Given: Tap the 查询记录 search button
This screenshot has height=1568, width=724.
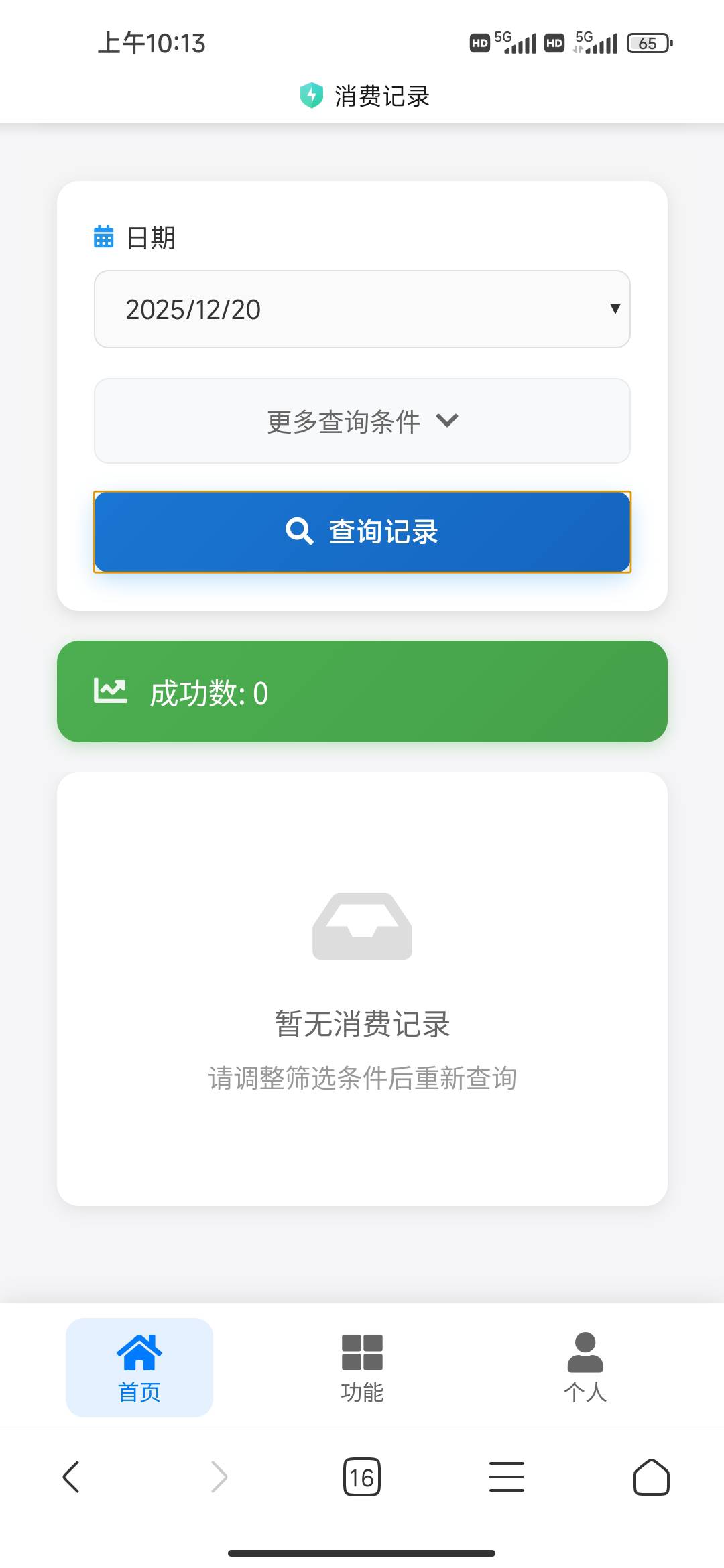Looking at the screenshot, I should (362, 531).
